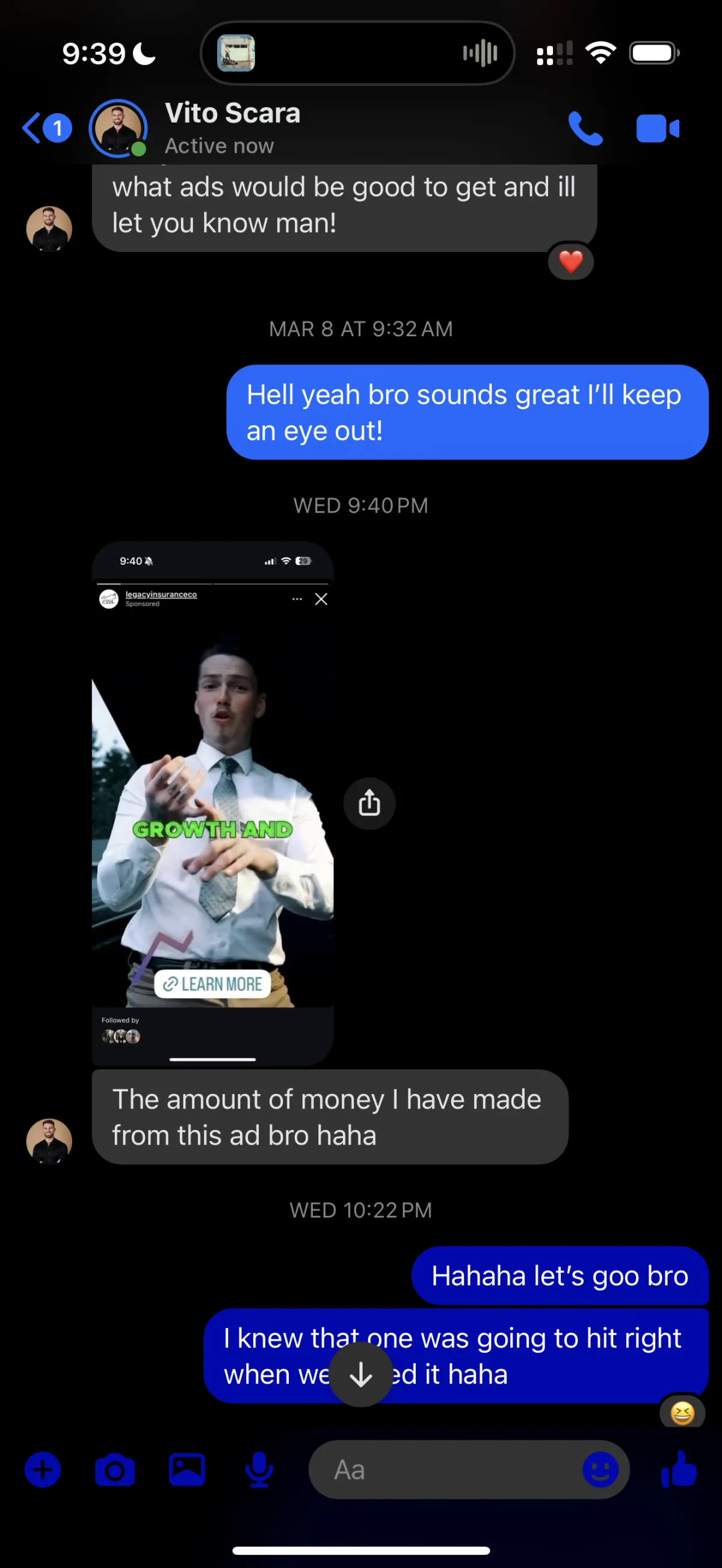Jump to the latest messages

coord(361,1374)
